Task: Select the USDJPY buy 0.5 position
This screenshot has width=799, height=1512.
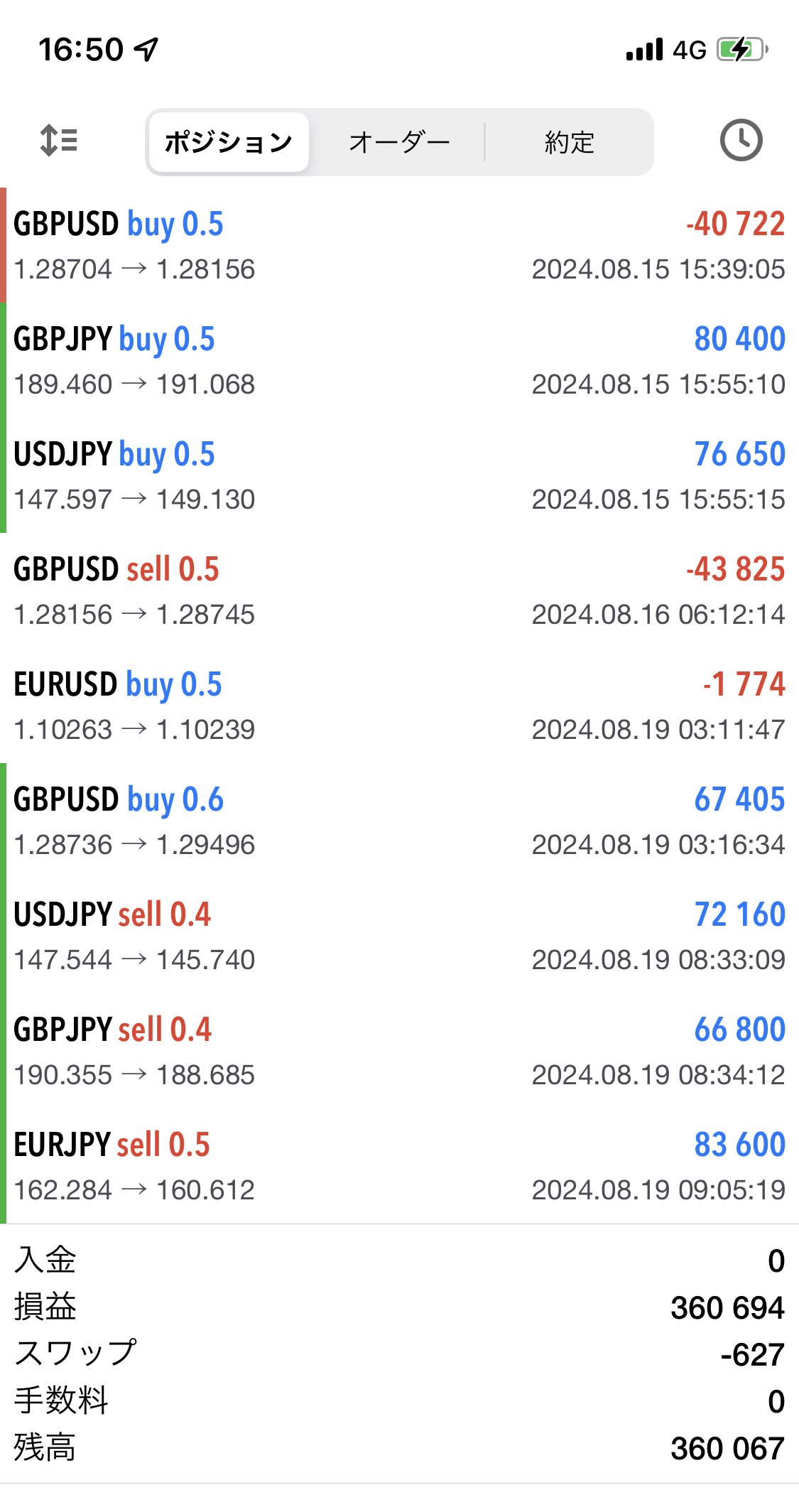Action: [399, 476]
